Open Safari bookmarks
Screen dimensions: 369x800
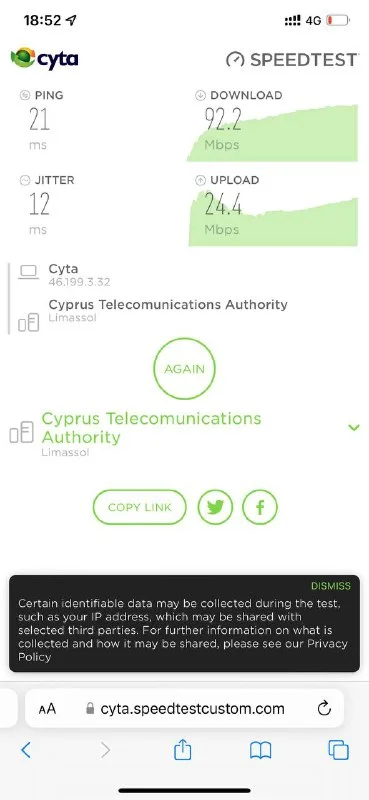[260, 750]
